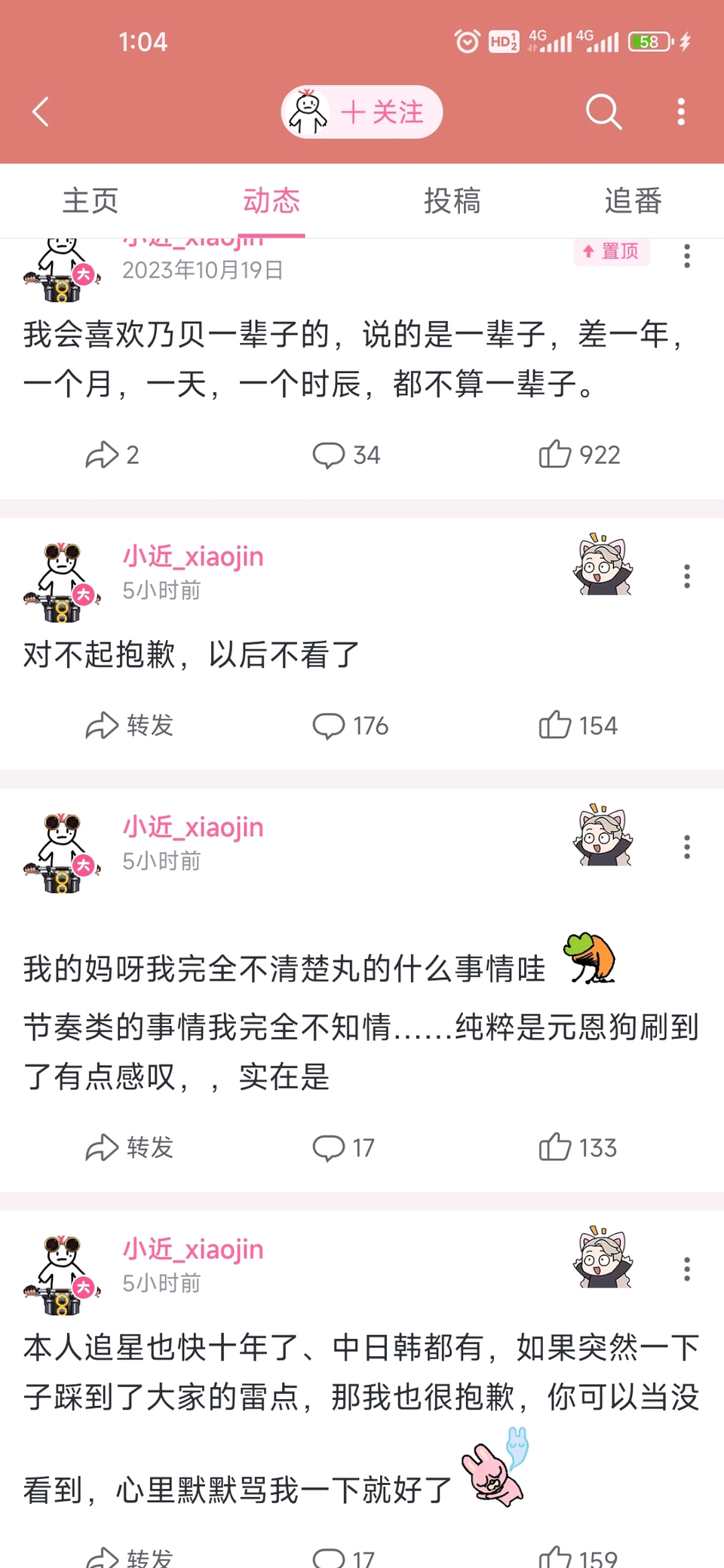
Task: Repost the 对不起抱歉，以后不看了 post
Action: click(x=129, y=725)
